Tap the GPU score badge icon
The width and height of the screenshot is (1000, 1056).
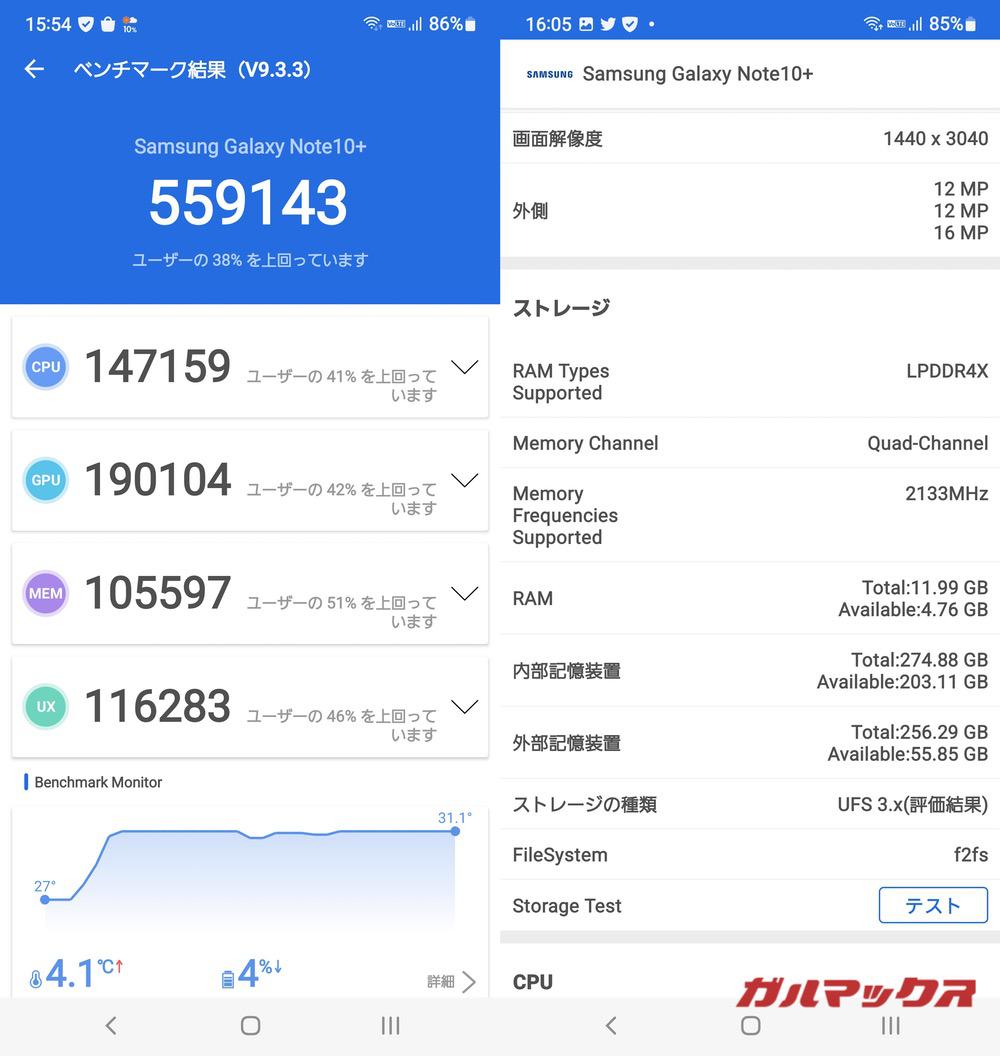(x=45, y=480)
